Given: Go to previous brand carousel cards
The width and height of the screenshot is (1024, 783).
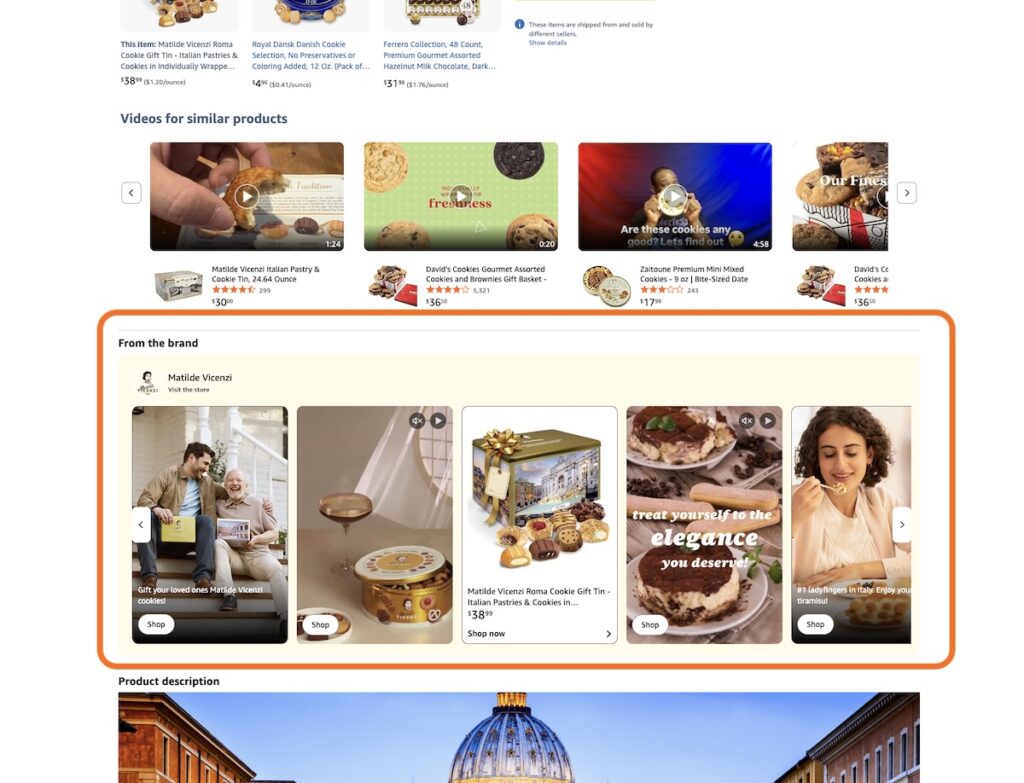Looking at the screenshot, I should click(141, 524).
